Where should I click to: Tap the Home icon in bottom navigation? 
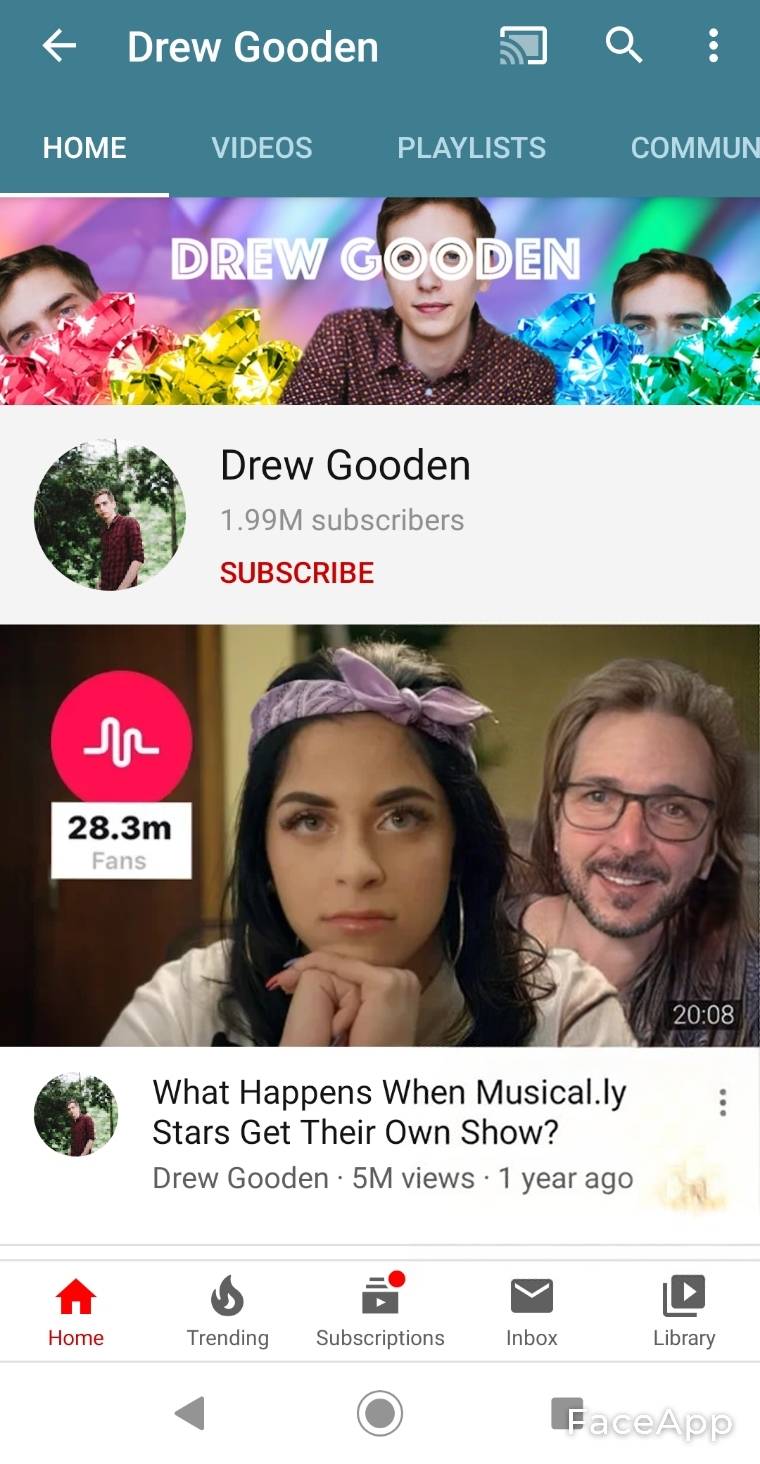click(x=76, y=1310)
